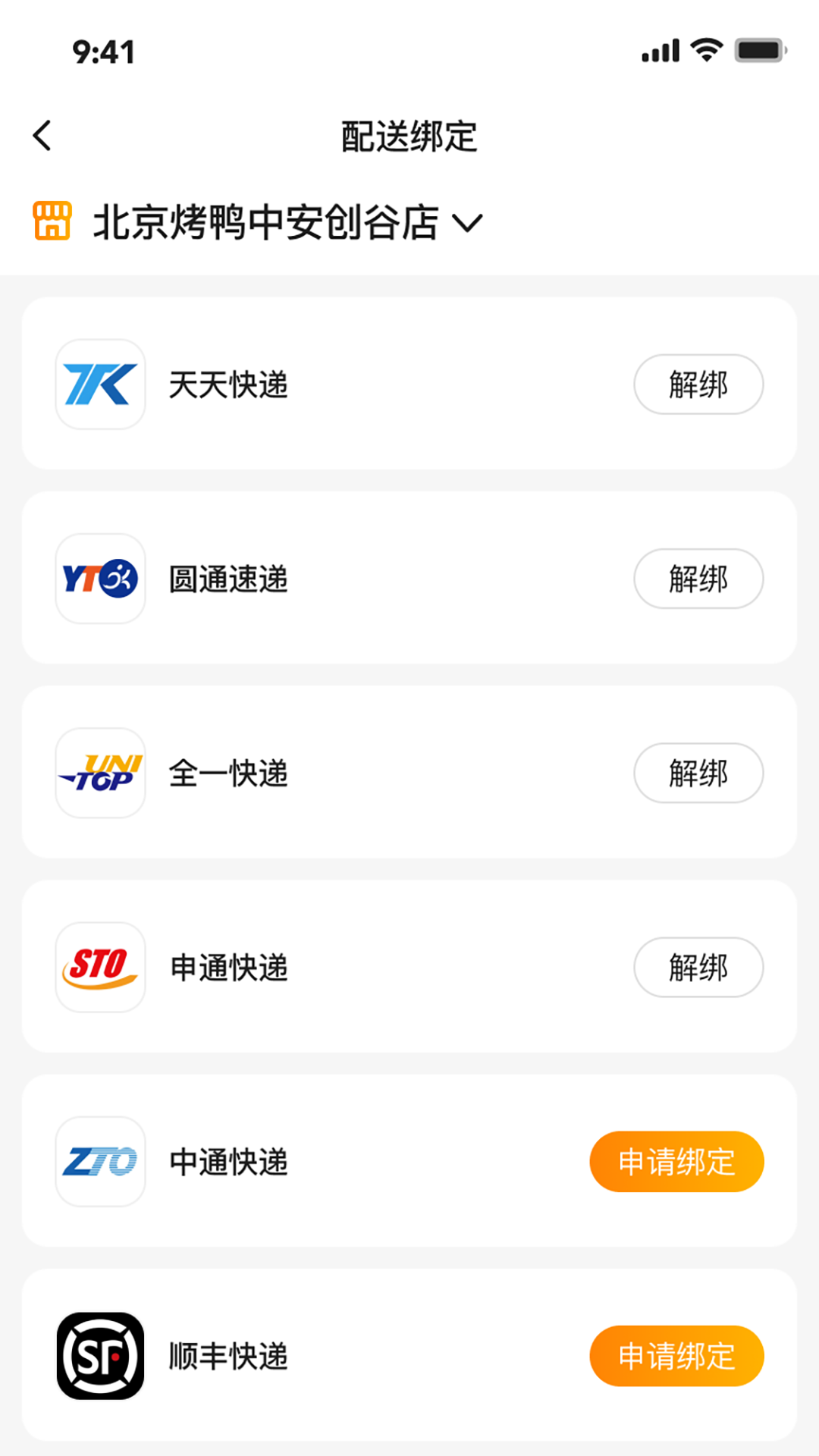The image size is (819, 1456).
Task: Click the STO 申通快递 logo
Action: [100, 967]
